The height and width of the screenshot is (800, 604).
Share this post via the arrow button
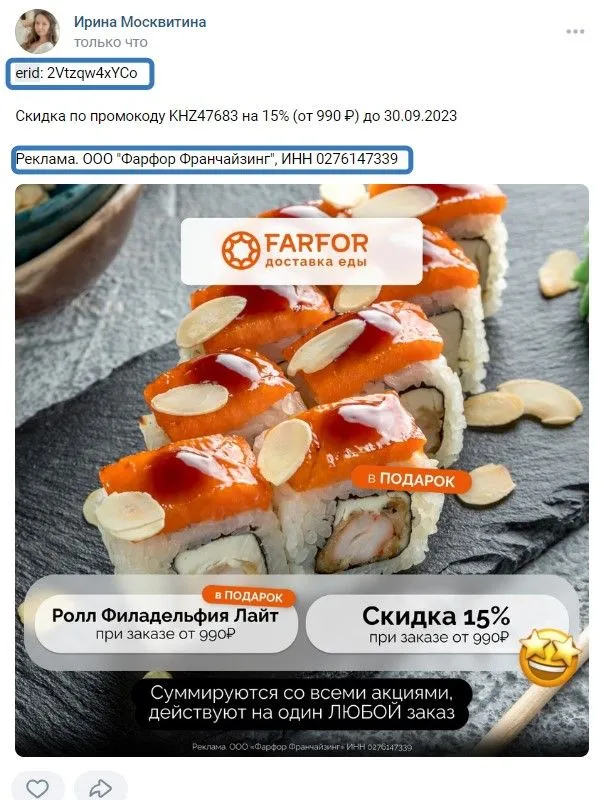click(100, 787)
